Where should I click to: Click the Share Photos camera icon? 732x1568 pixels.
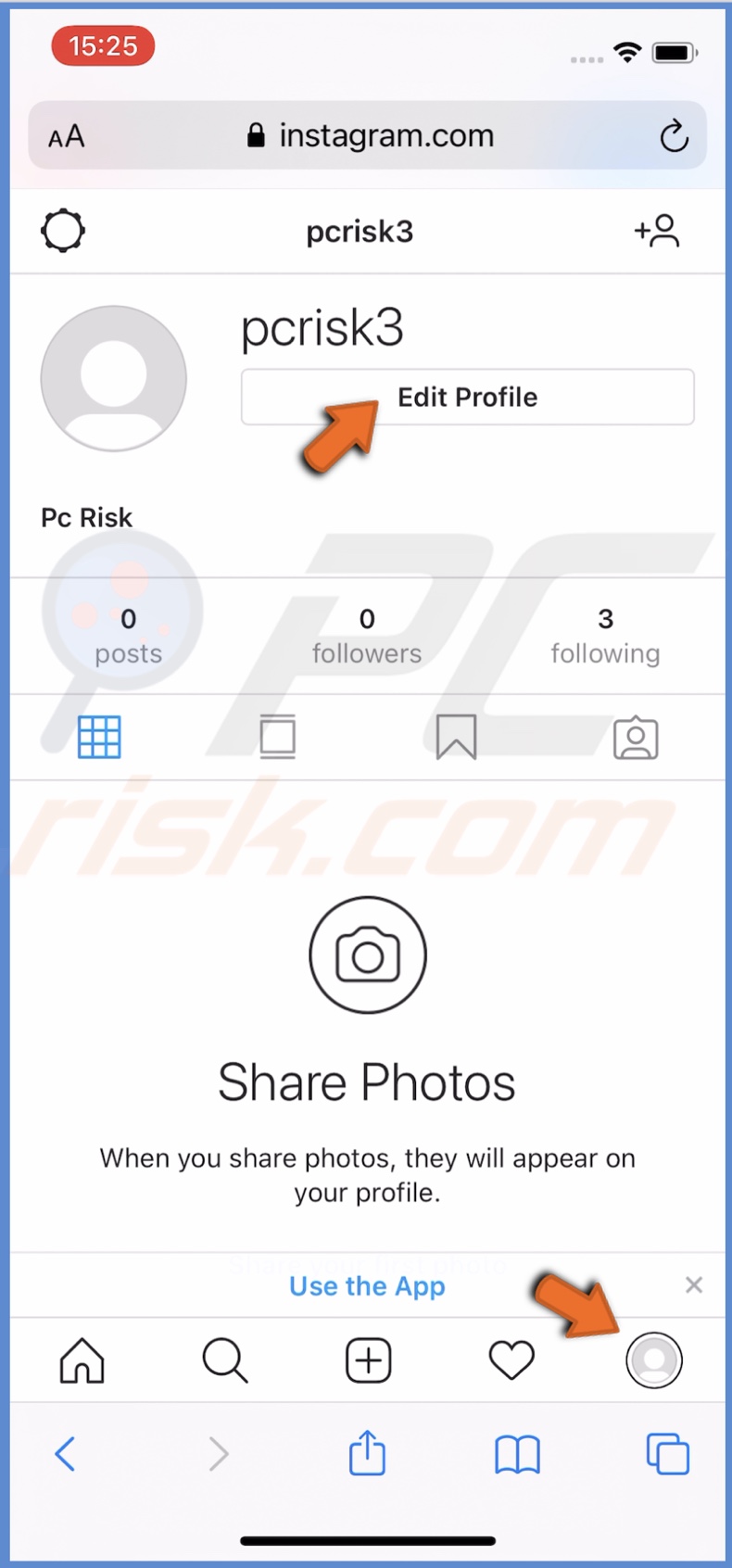tap(367, 955)
